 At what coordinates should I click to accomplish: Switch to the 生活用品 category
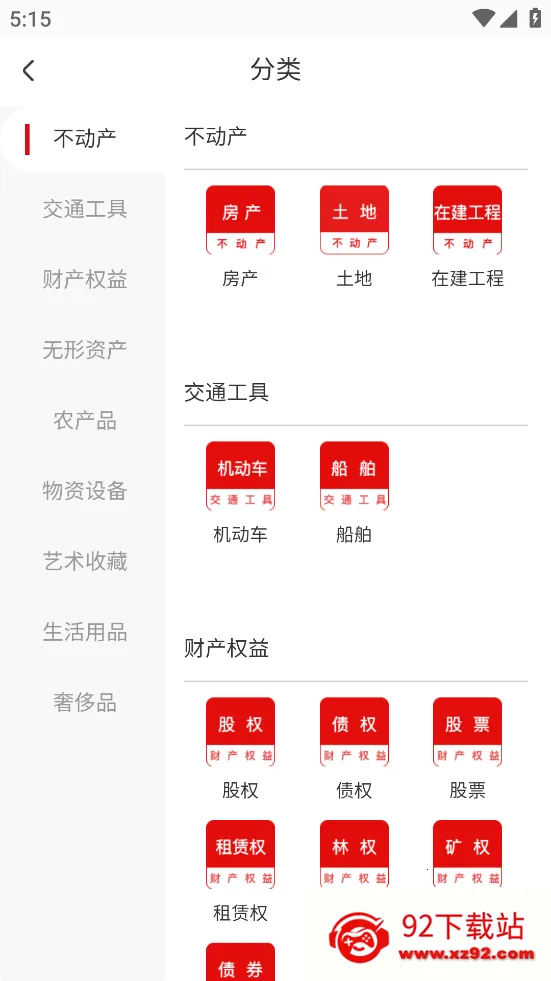pos(85,632)
